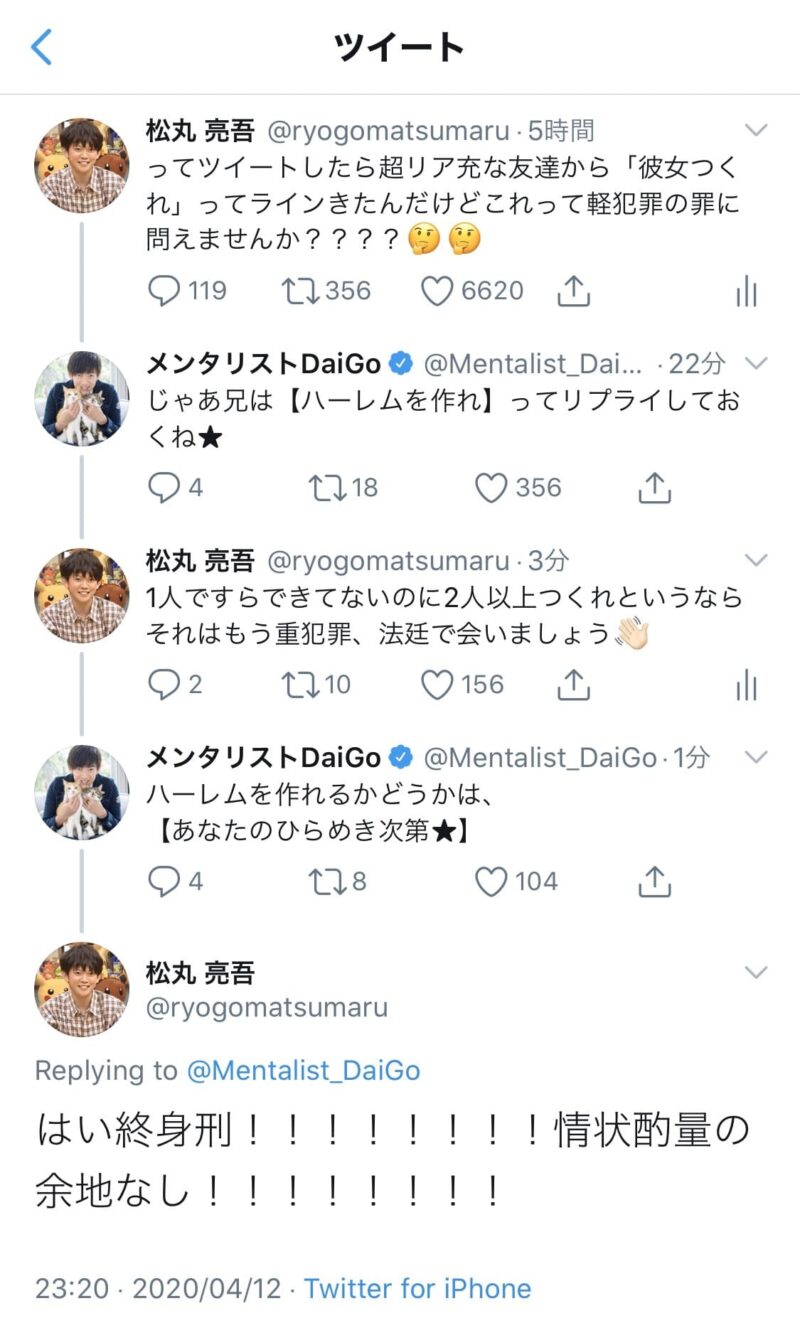This screenshot has width=800, height=1318.
Task: Like DaiGo's tweet with 356 likes
Action: click(x=491, y=488)
